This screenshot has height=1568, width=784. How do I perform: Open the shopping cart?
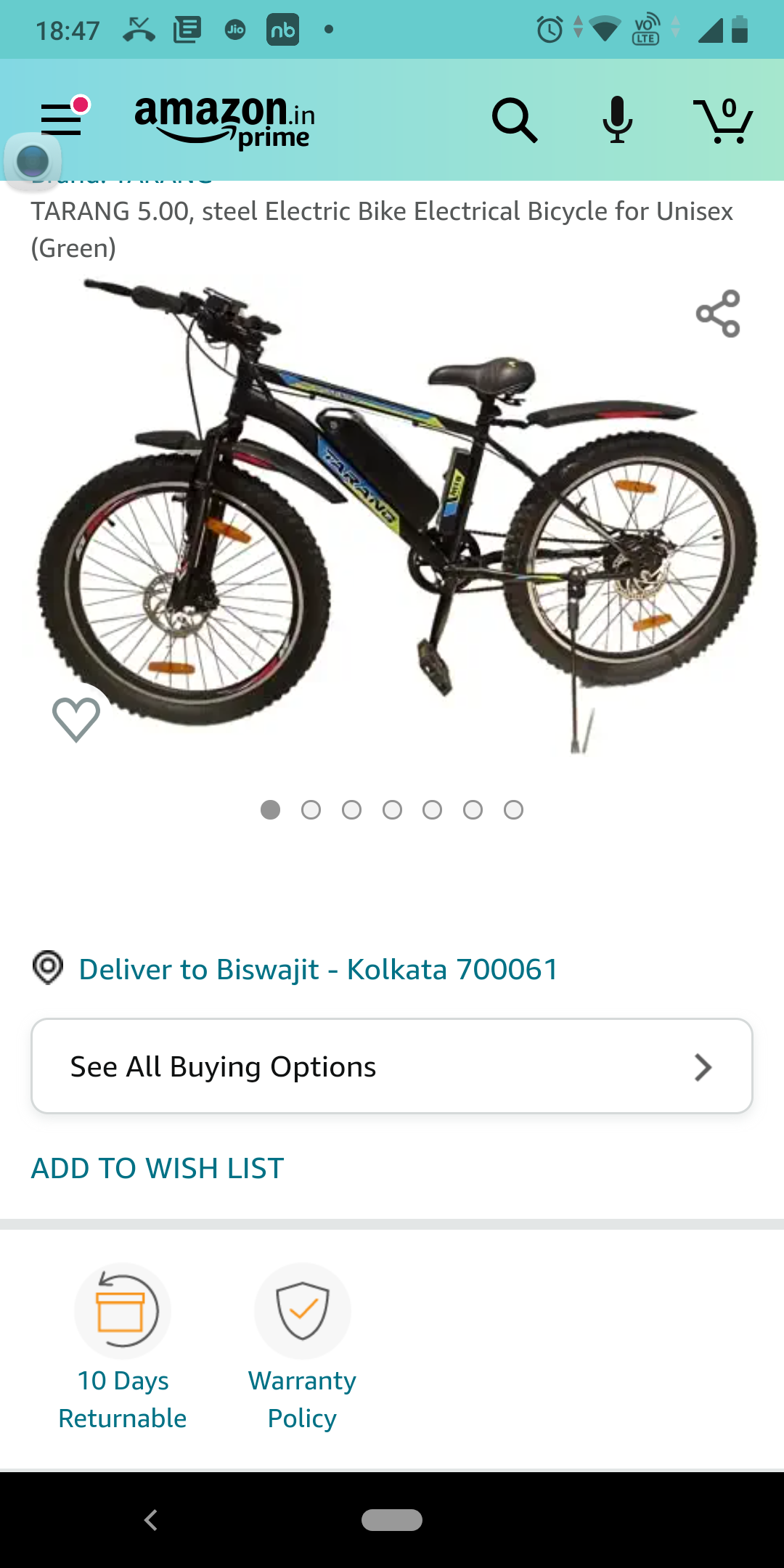723,121
